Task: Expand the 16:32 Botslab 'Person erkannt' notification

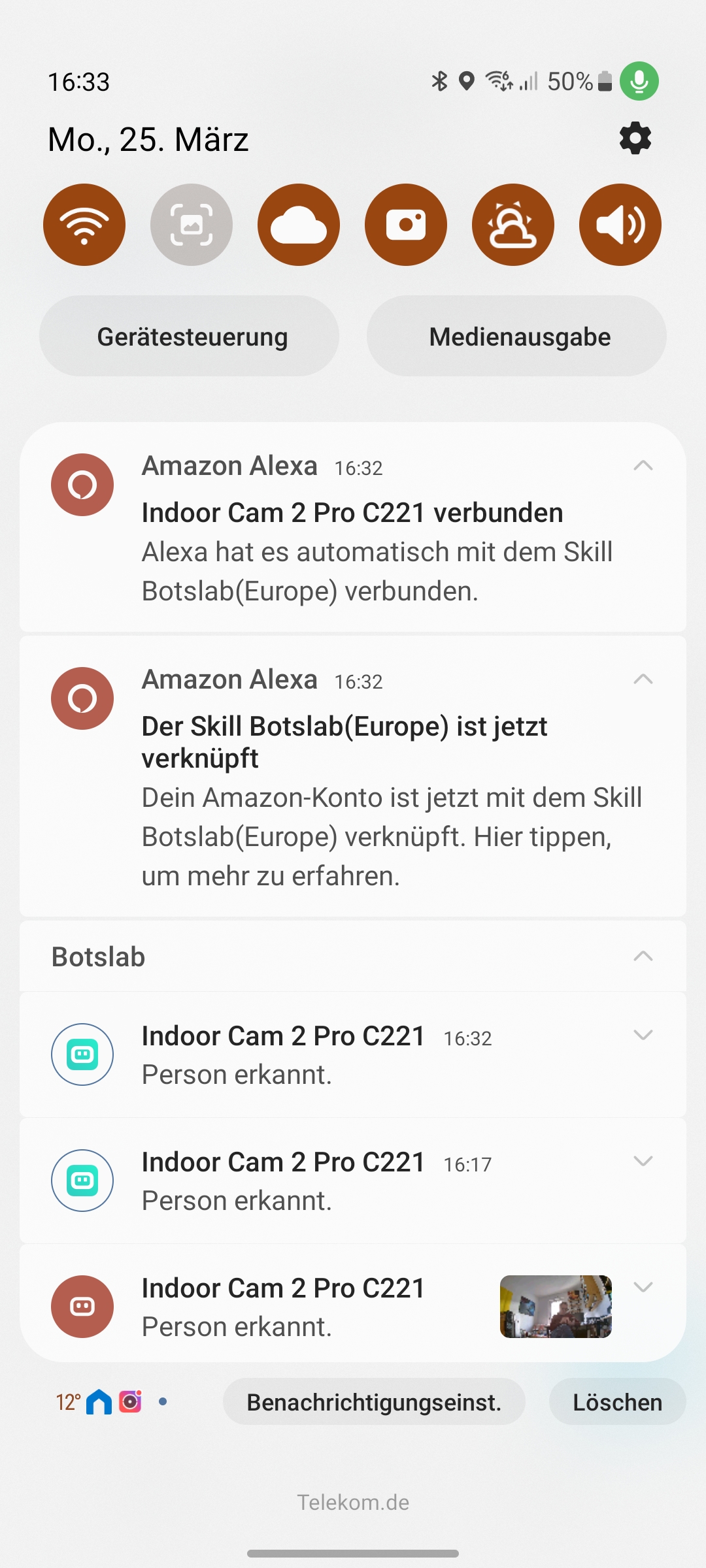Action: [643, 1035]
